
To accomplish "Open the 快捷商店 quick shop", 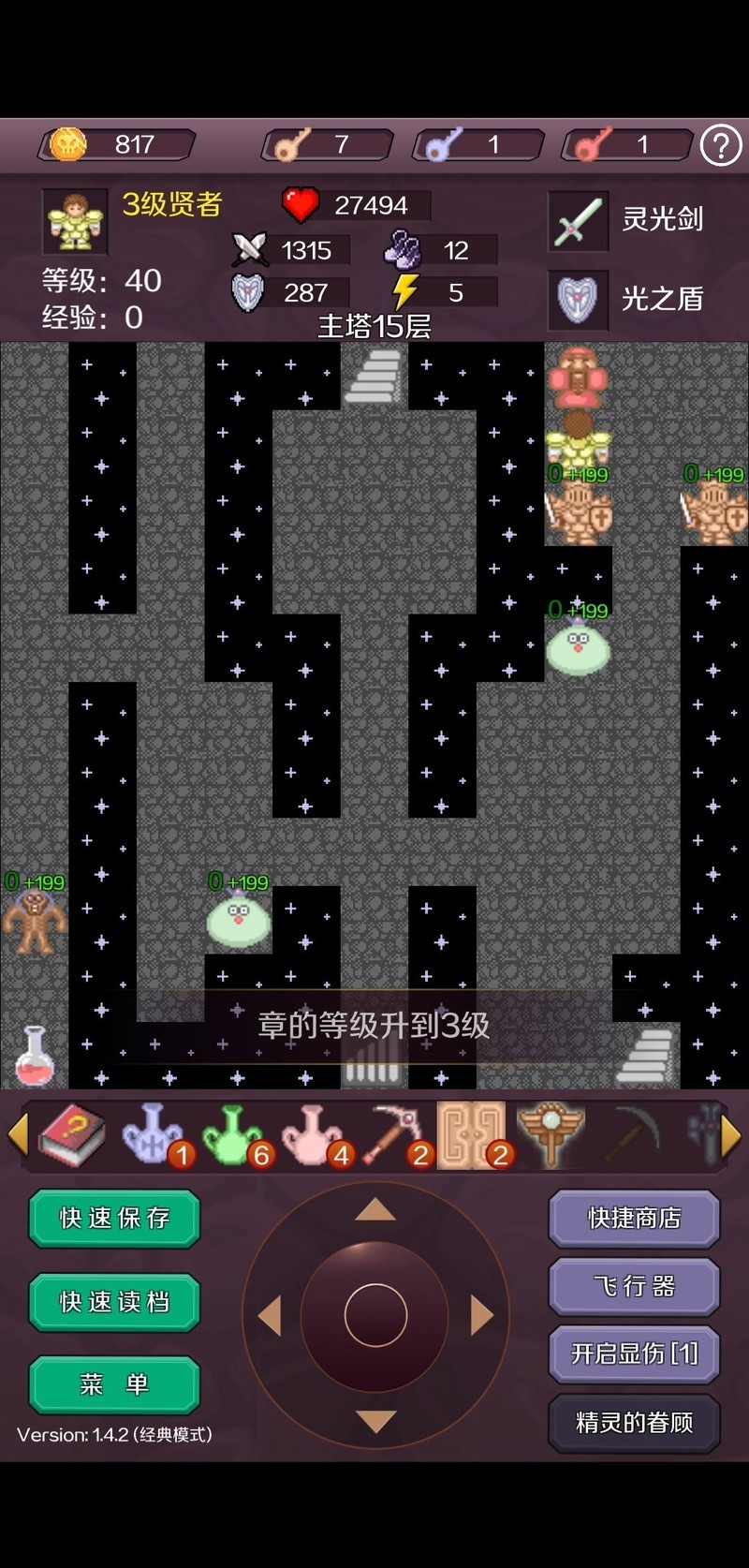I will point(634,1218).
